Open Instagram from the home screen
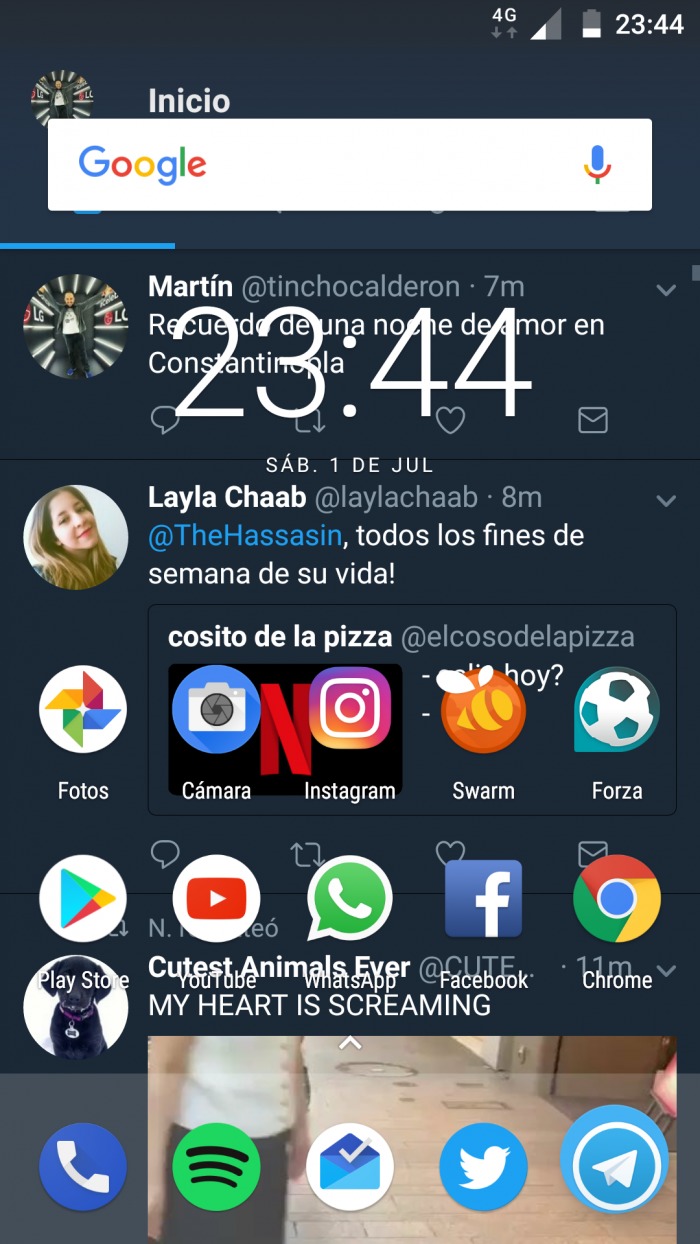700x1244 pixels. click(x=350, y=710)
